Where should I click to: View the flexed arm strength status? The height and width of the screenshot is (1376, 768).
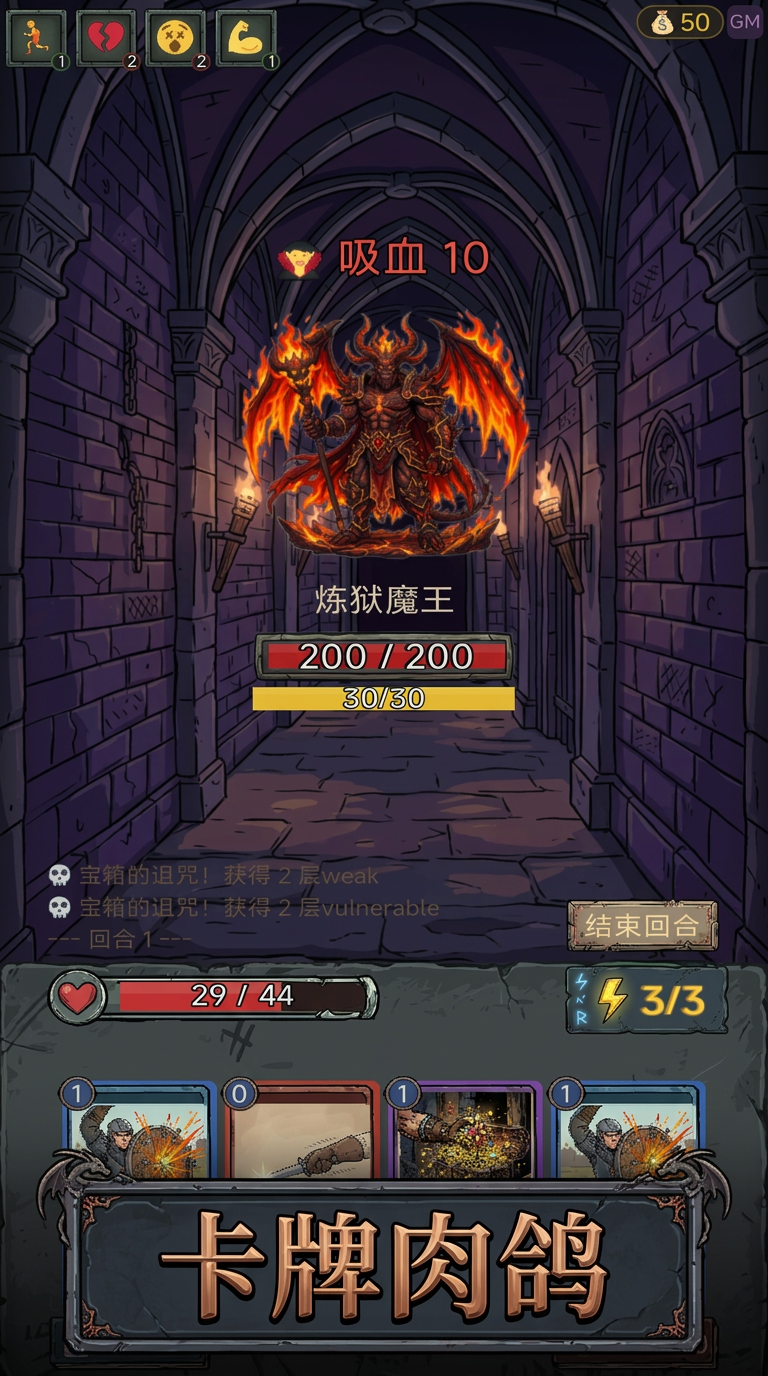246,38
